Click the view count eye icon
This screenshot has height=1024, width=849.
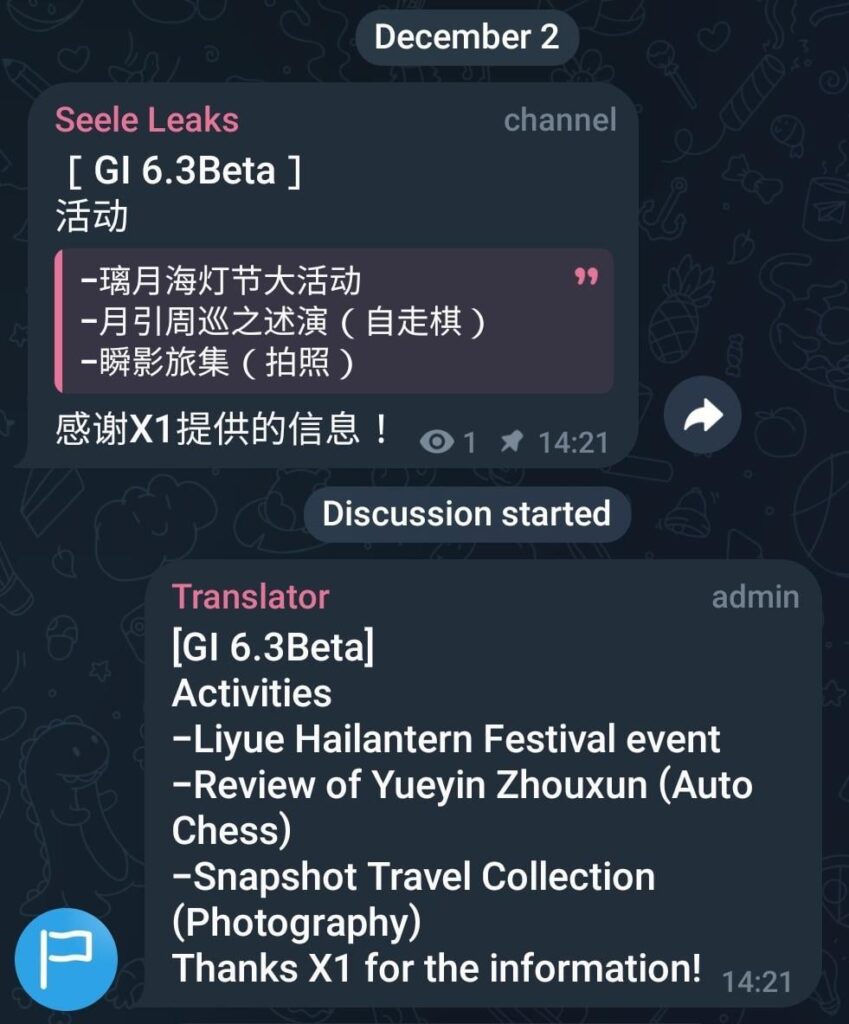tap(438, 441)
